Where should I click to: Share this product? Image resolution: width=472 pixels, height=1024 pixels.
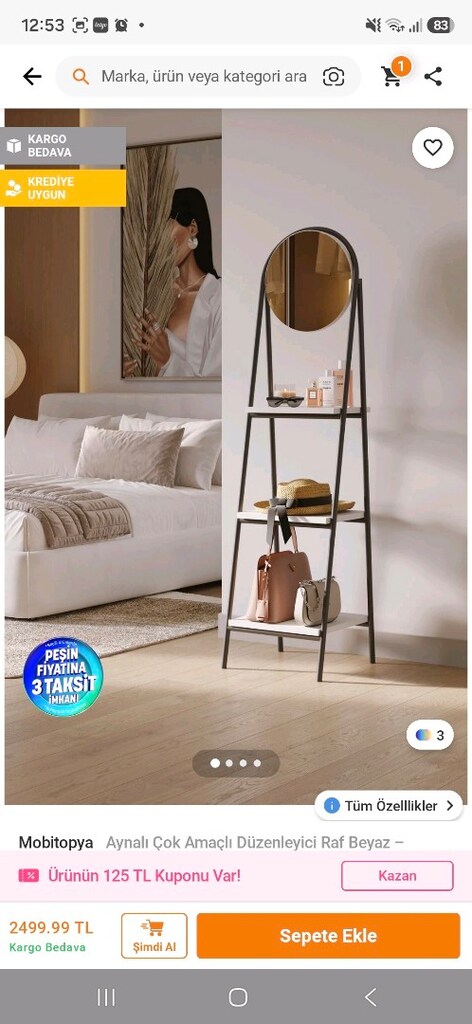[433, 76]
